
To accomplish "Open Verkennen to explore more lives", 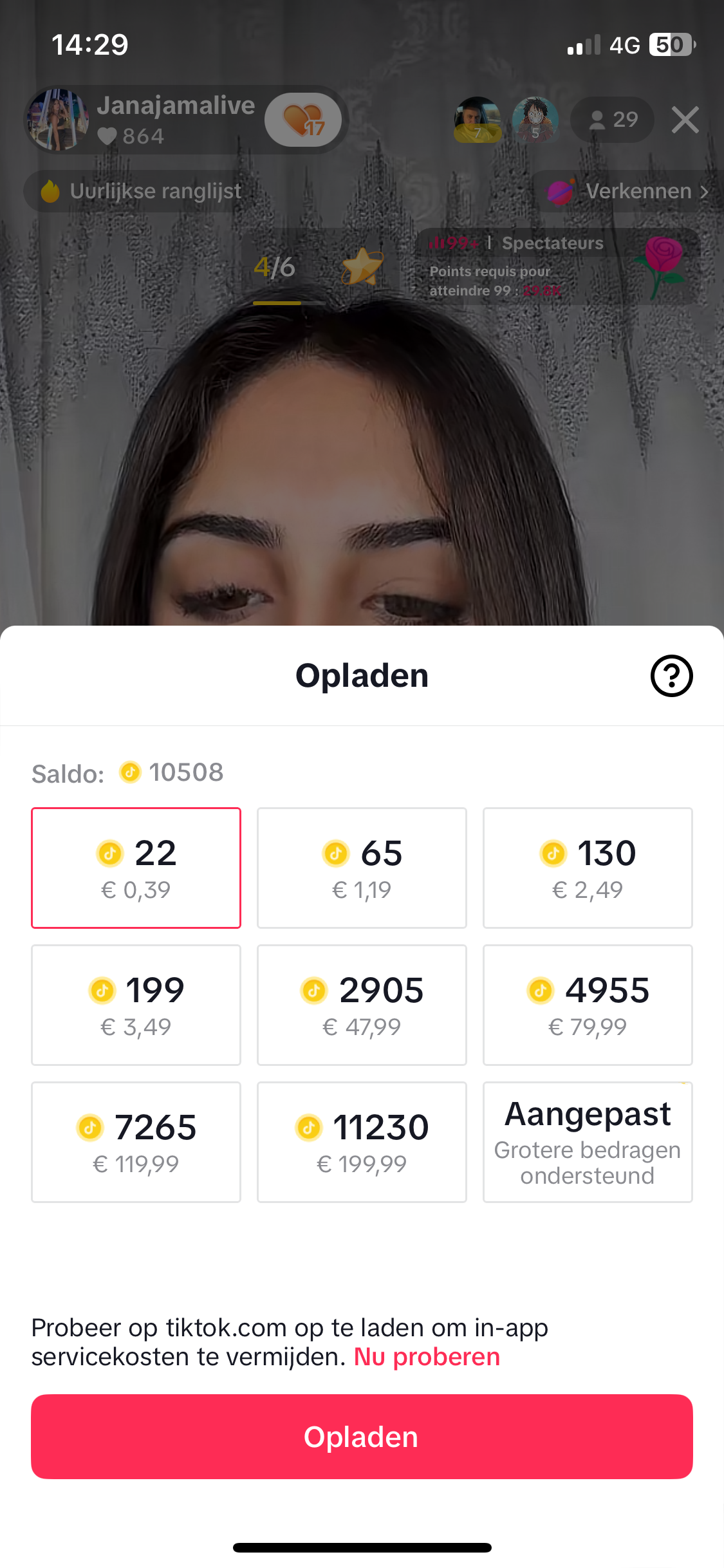I will point(627,191).
